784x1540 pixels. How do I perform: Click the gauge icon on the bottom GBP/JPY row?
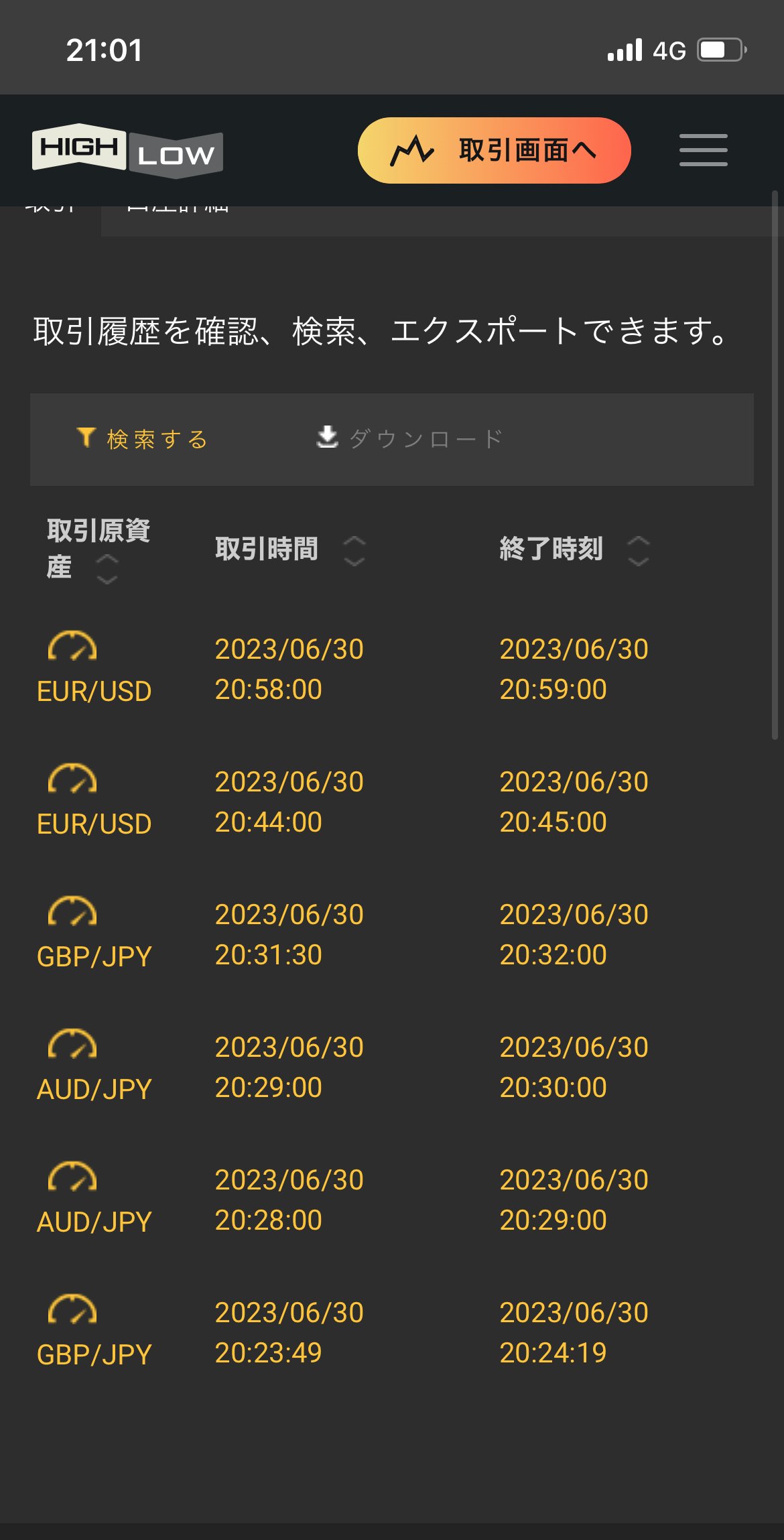click(74, 1311)
